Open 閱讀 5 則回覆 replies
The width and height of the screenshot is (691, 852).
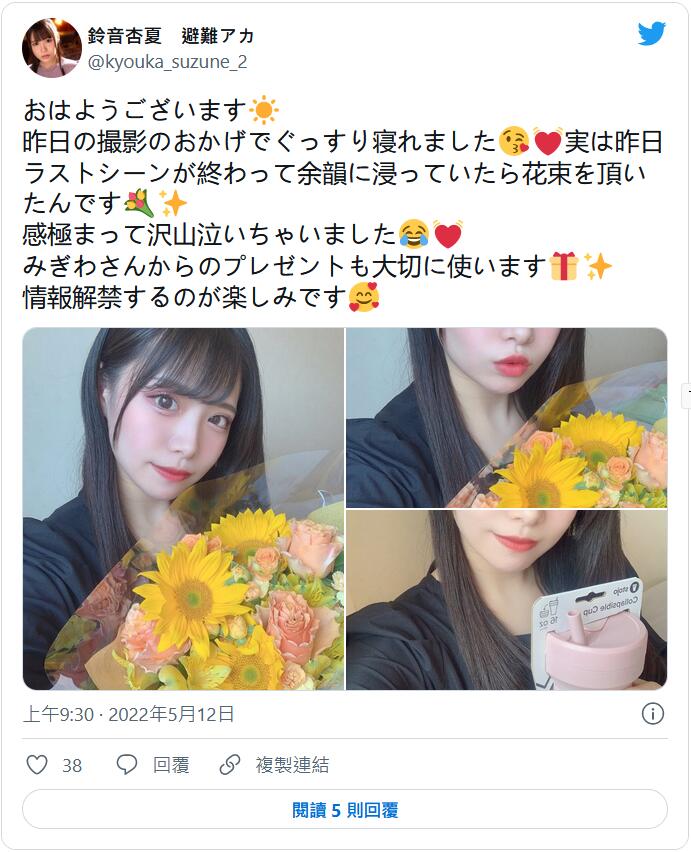[345, 810]
